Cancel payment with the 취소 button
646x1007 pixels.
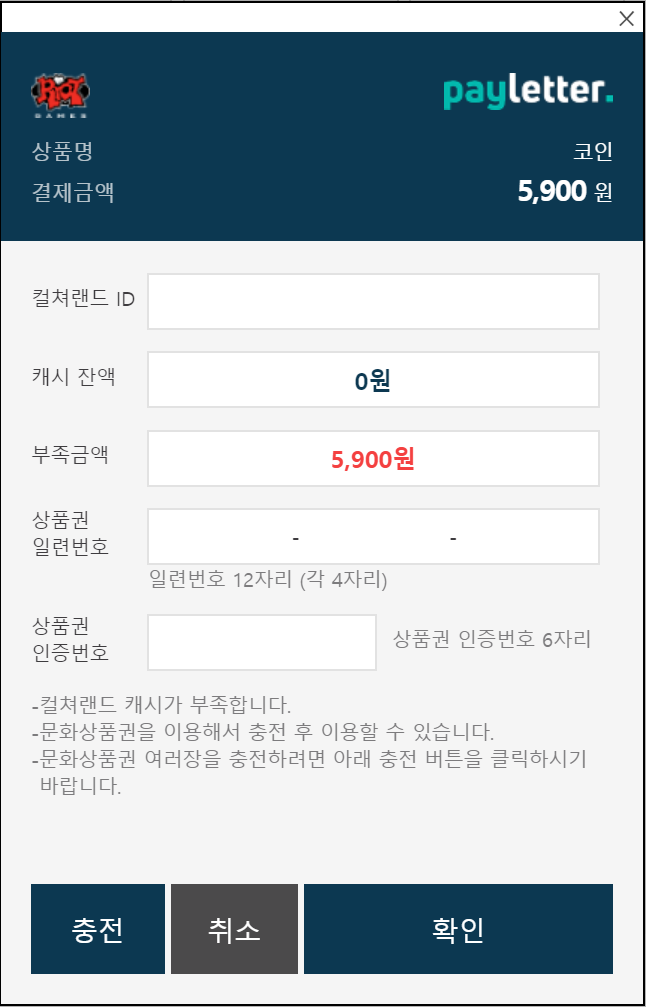click(x=234, y=929)
